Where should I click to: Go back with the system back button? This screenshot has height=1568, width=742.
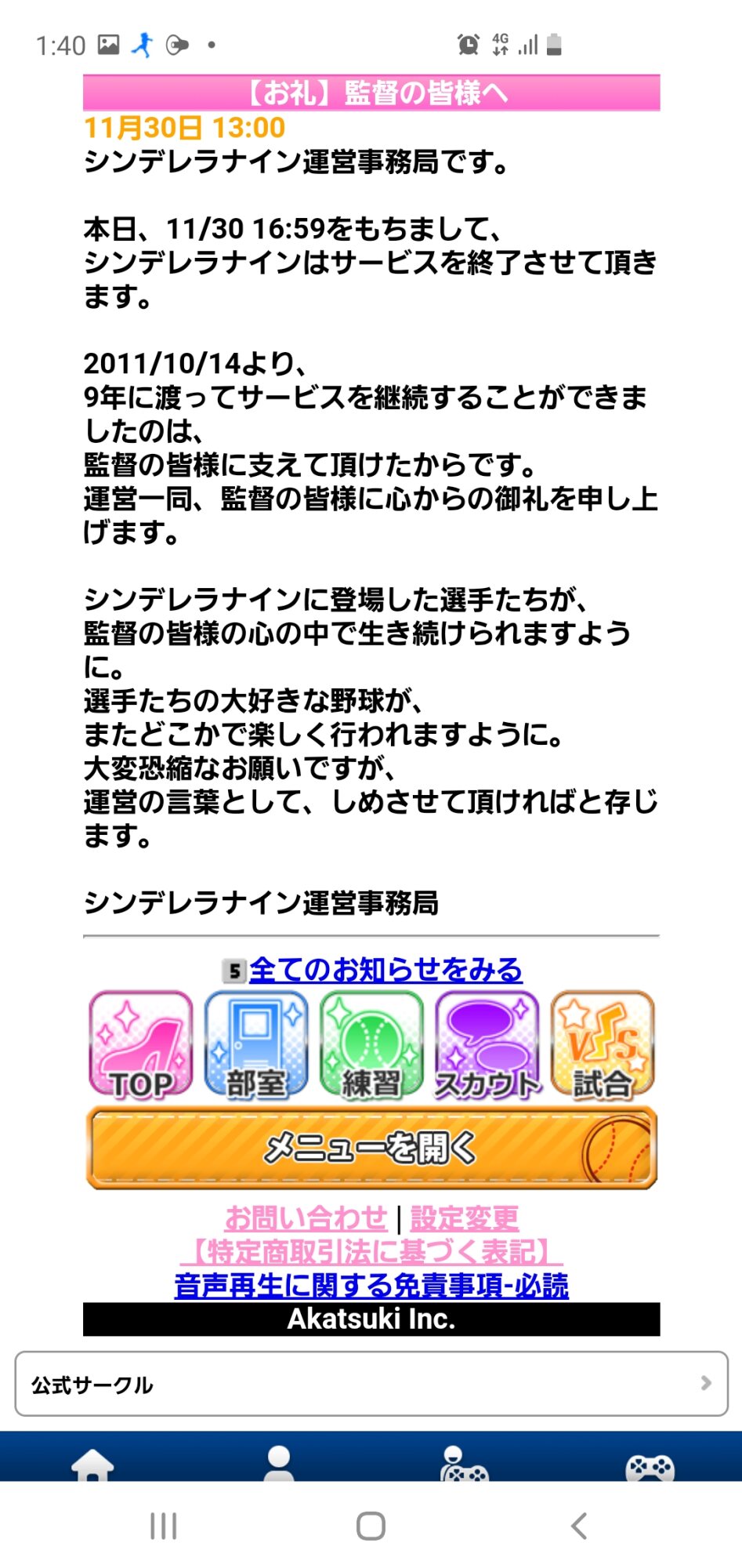pos(579,1526)
